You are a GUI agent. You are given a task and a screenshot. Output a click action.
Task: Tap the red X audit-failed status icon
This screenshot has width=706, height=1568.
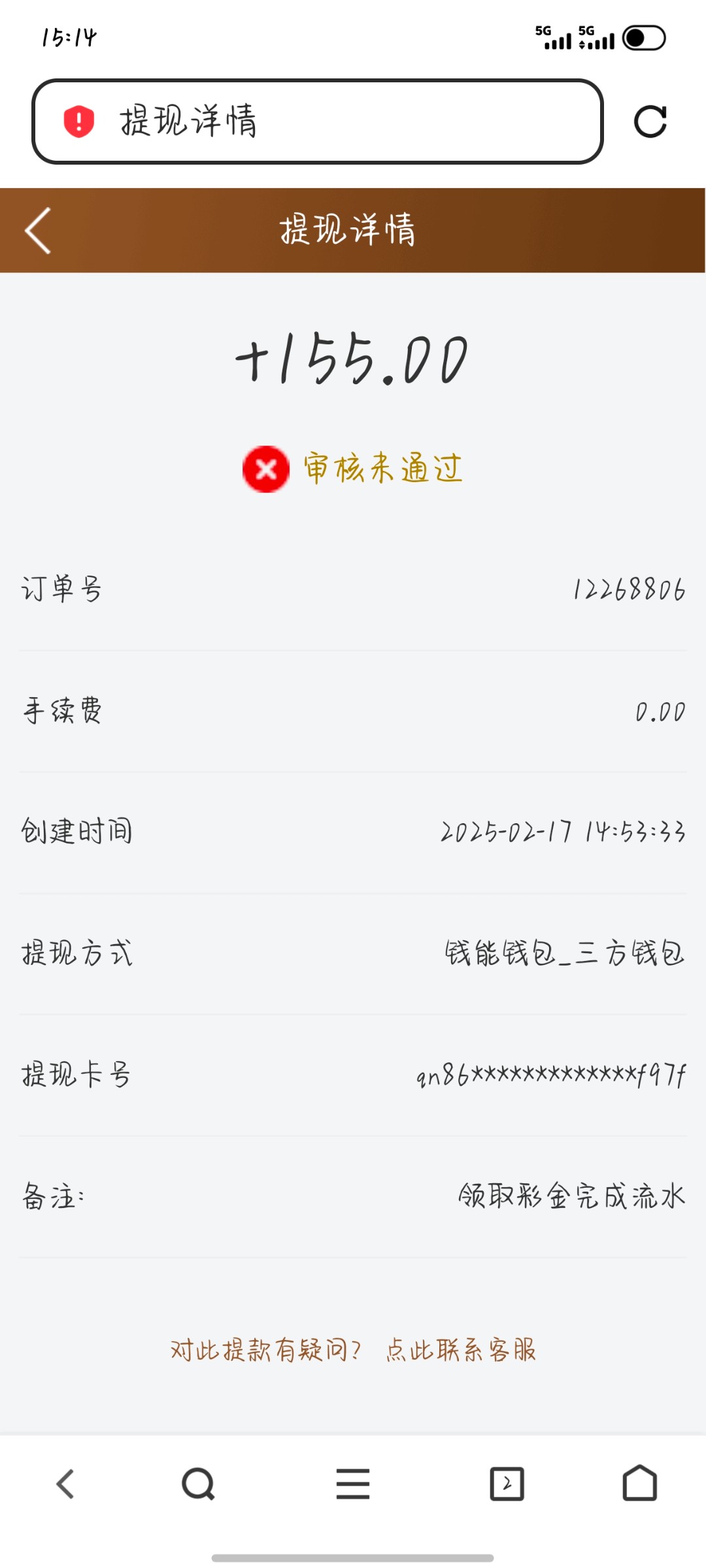click(264, 469)
